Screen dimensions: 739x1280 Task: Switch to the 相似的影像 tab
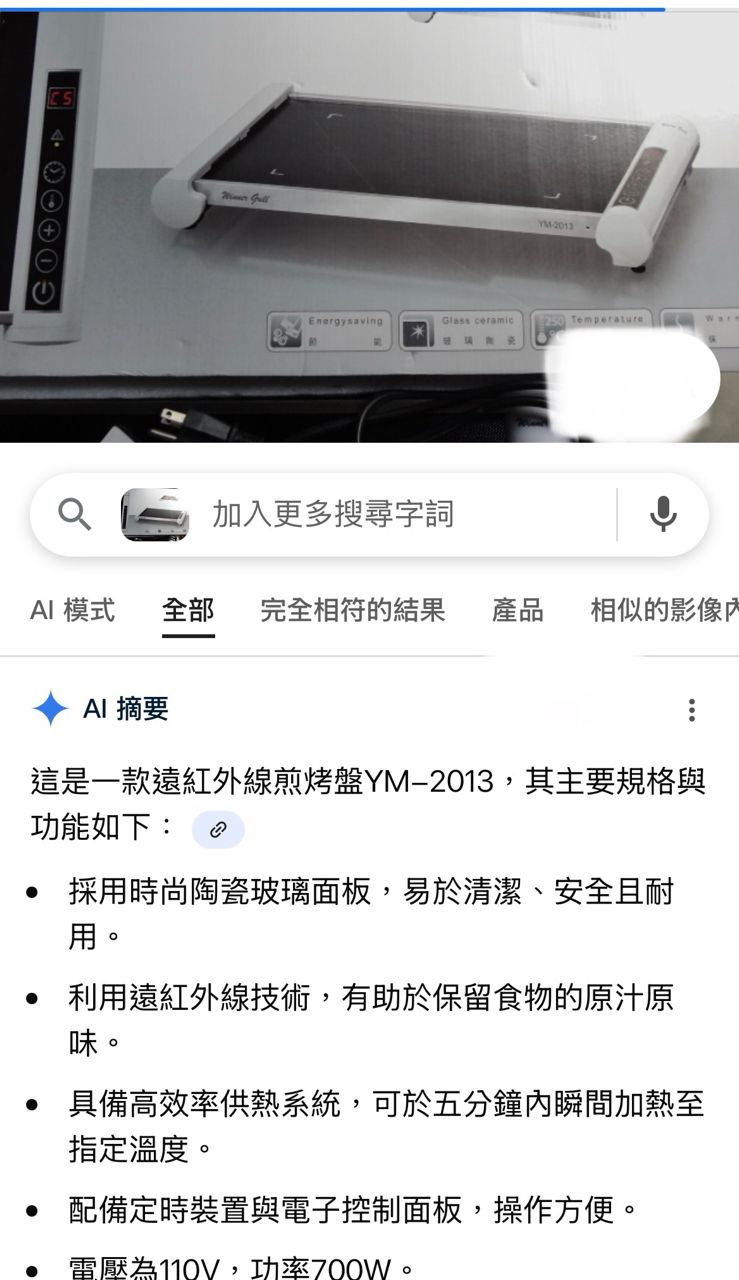coord(664,610)
